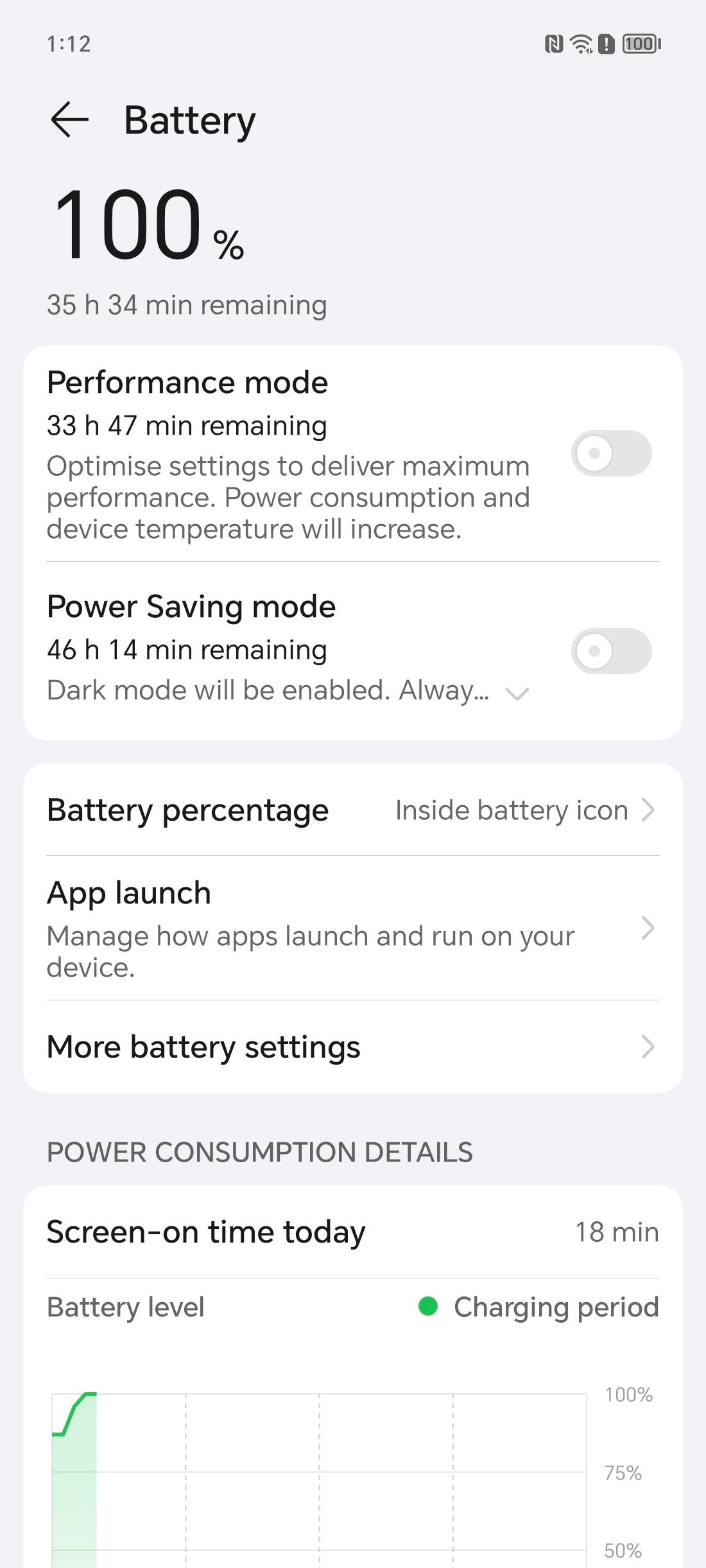The width and height of the screenshot is (706, 1568).
Task: Open App launch management
Action: [x=353, y=928]
